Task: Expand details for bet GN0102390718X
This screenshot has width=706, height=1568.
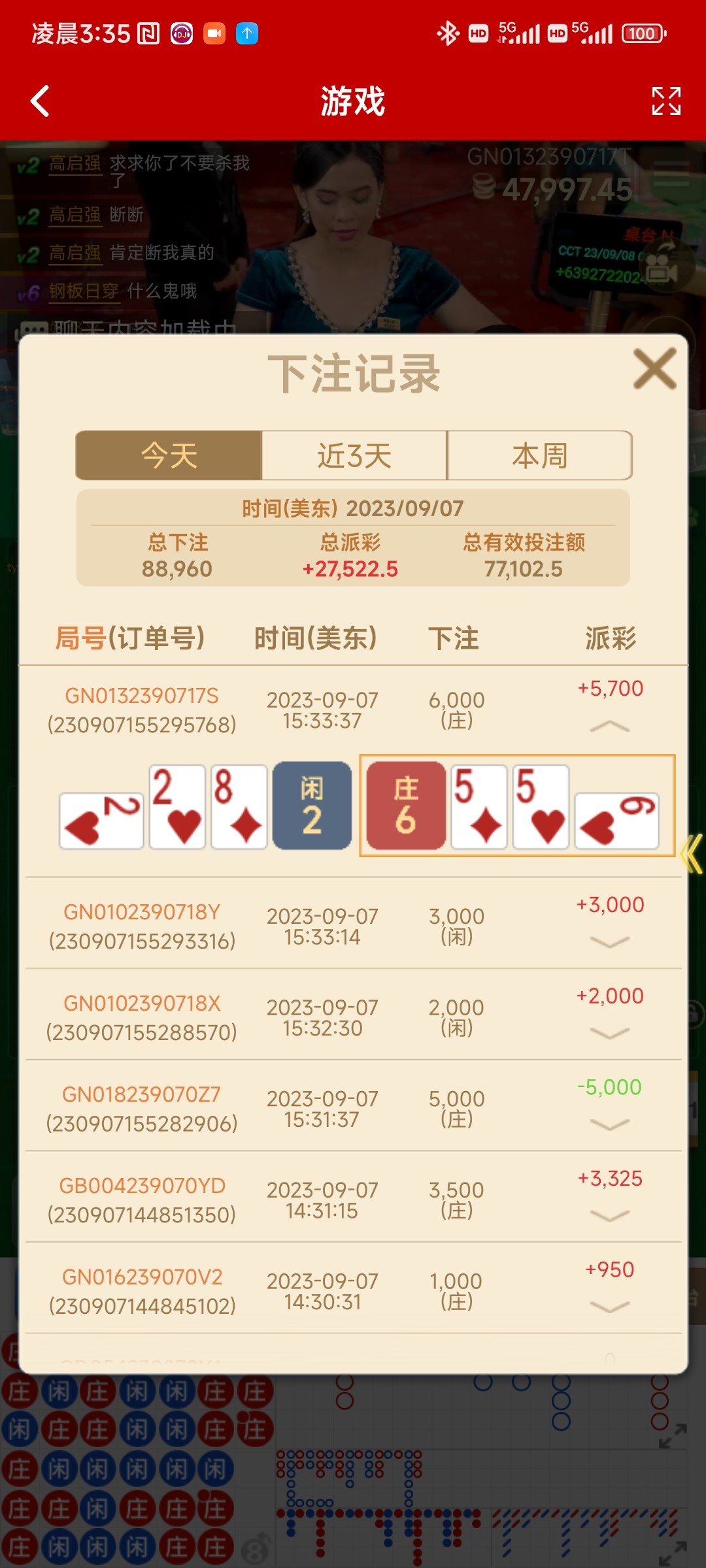Action: point(609,1033)
